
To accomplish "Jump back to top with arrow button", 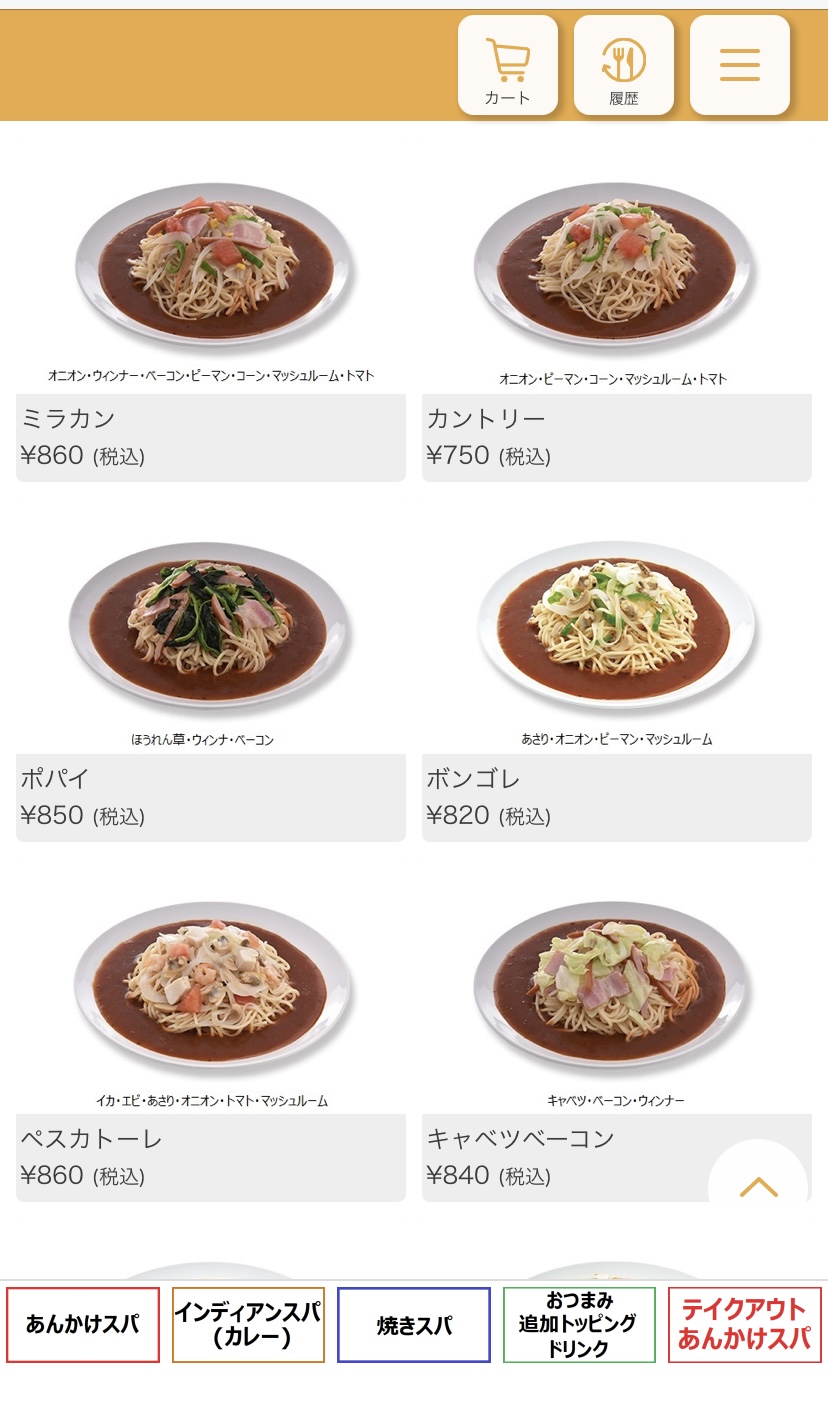I will 758,1186.
